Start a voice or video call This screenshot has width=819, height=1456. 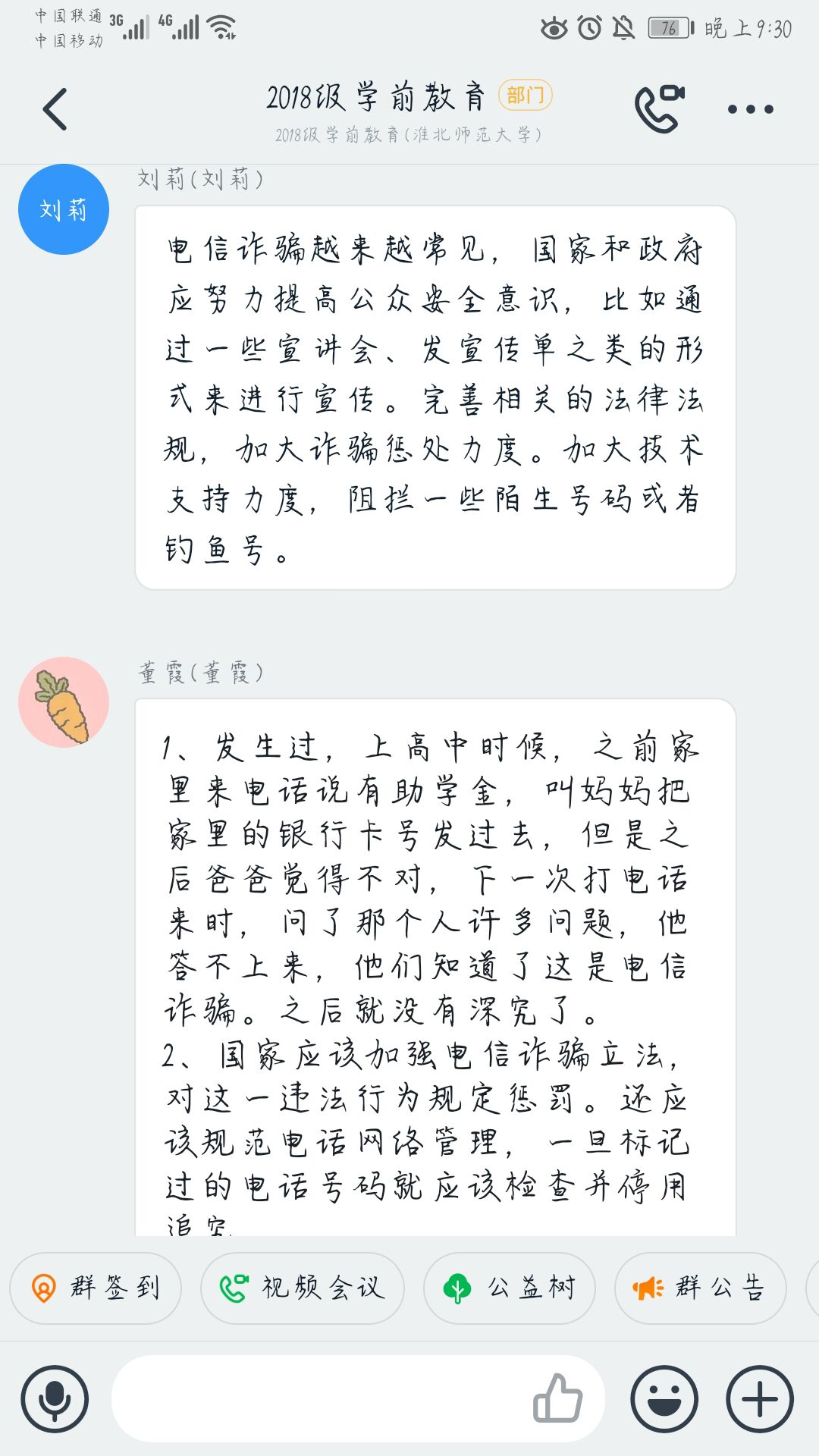tap(659, 109)
